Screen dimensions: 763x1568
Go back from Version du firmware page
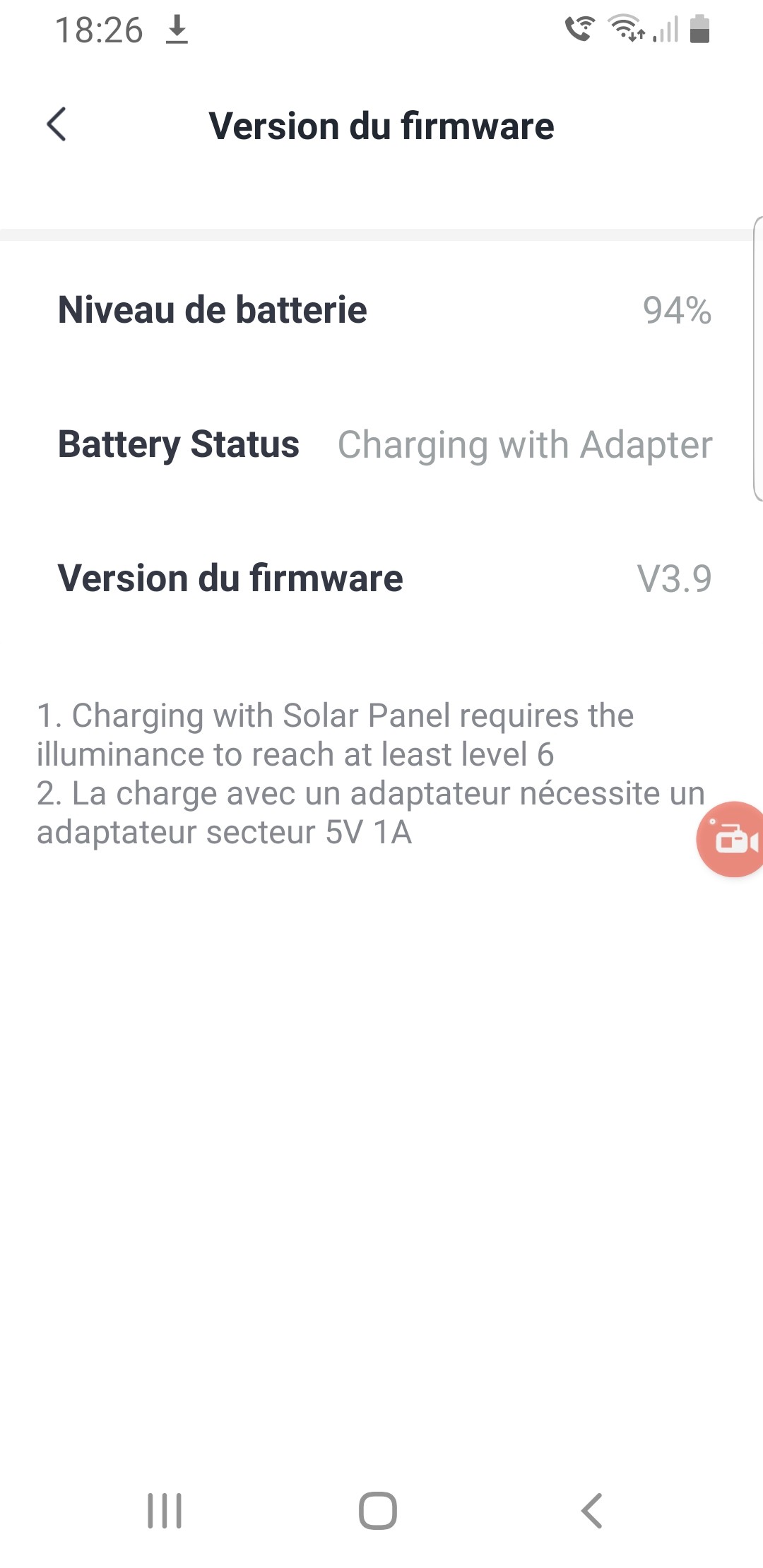57,125
